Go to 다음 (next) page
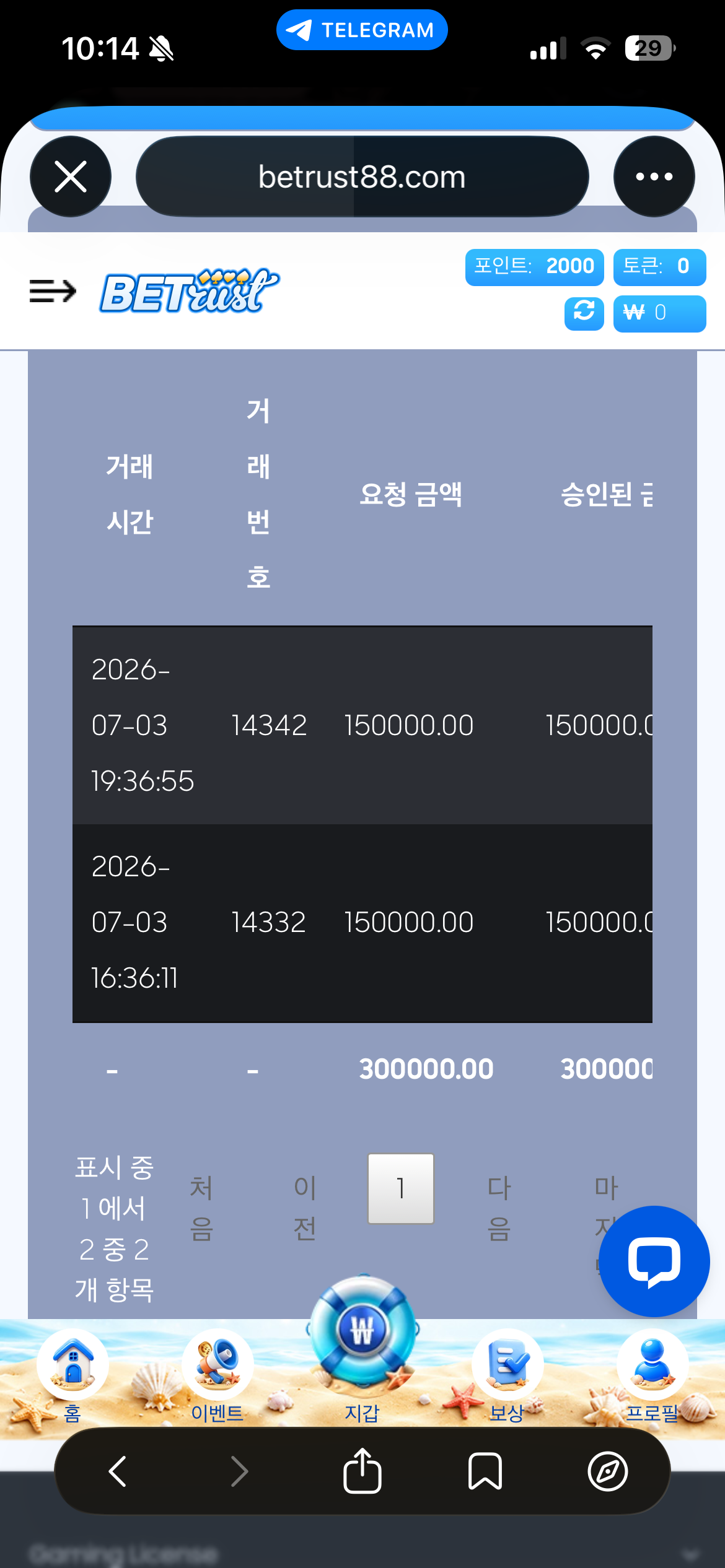 (499, 1208)
